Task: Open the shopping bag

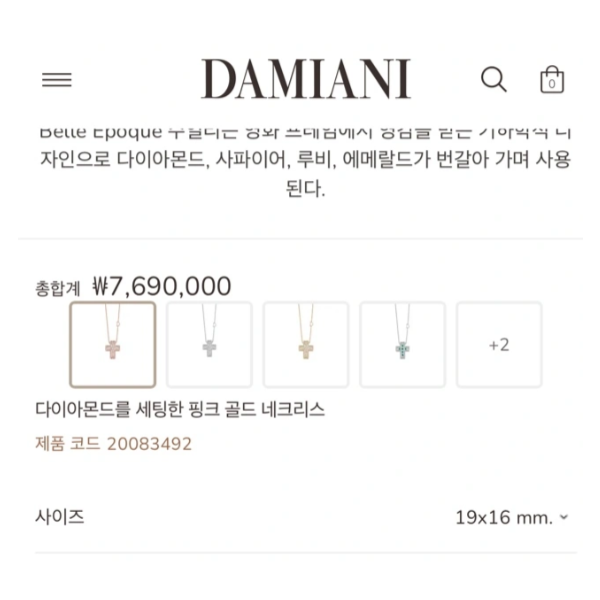Action: point(551,80)
